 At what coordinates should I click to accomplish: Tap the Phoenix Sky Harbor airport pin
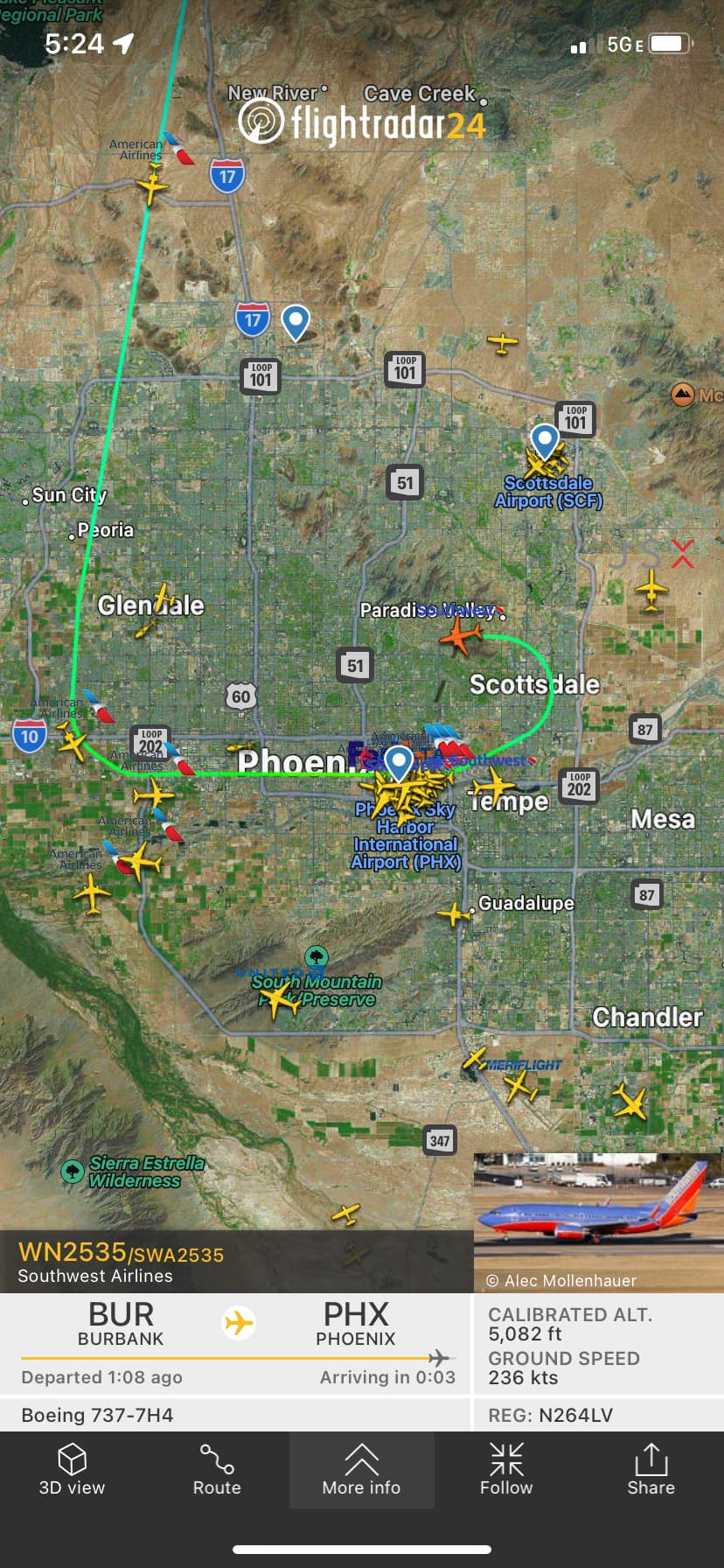point(399,762)
